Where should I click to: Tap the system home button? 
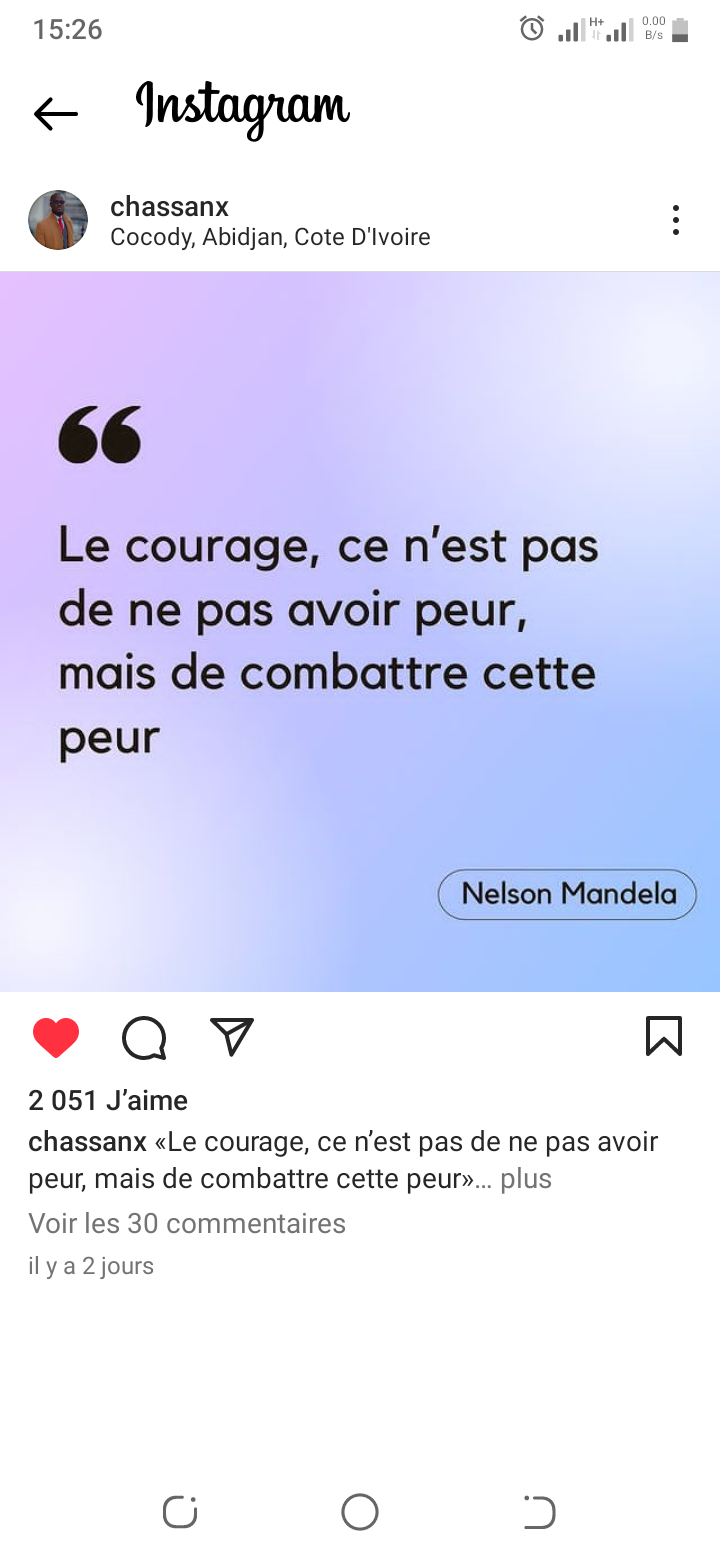[360, 1512]
